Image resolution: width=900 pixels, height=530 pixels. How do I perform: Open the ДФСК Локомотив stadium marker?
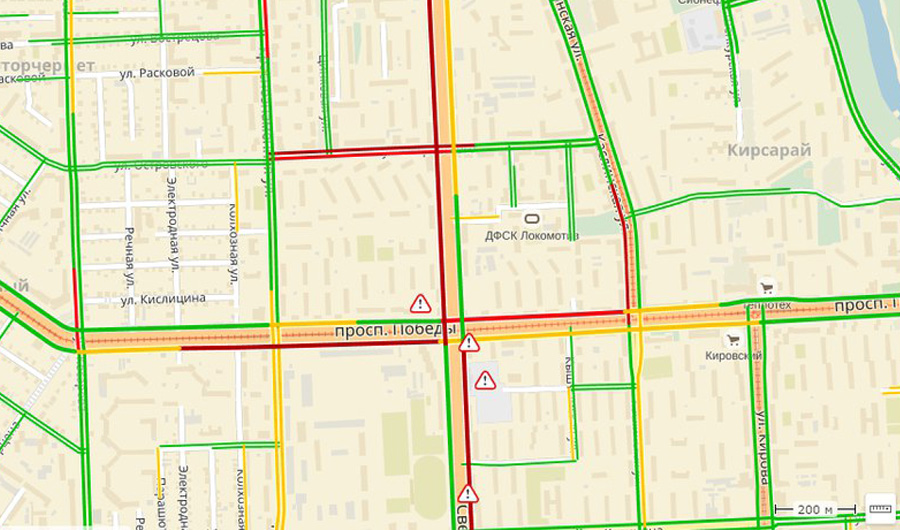(x=531, y=217)
